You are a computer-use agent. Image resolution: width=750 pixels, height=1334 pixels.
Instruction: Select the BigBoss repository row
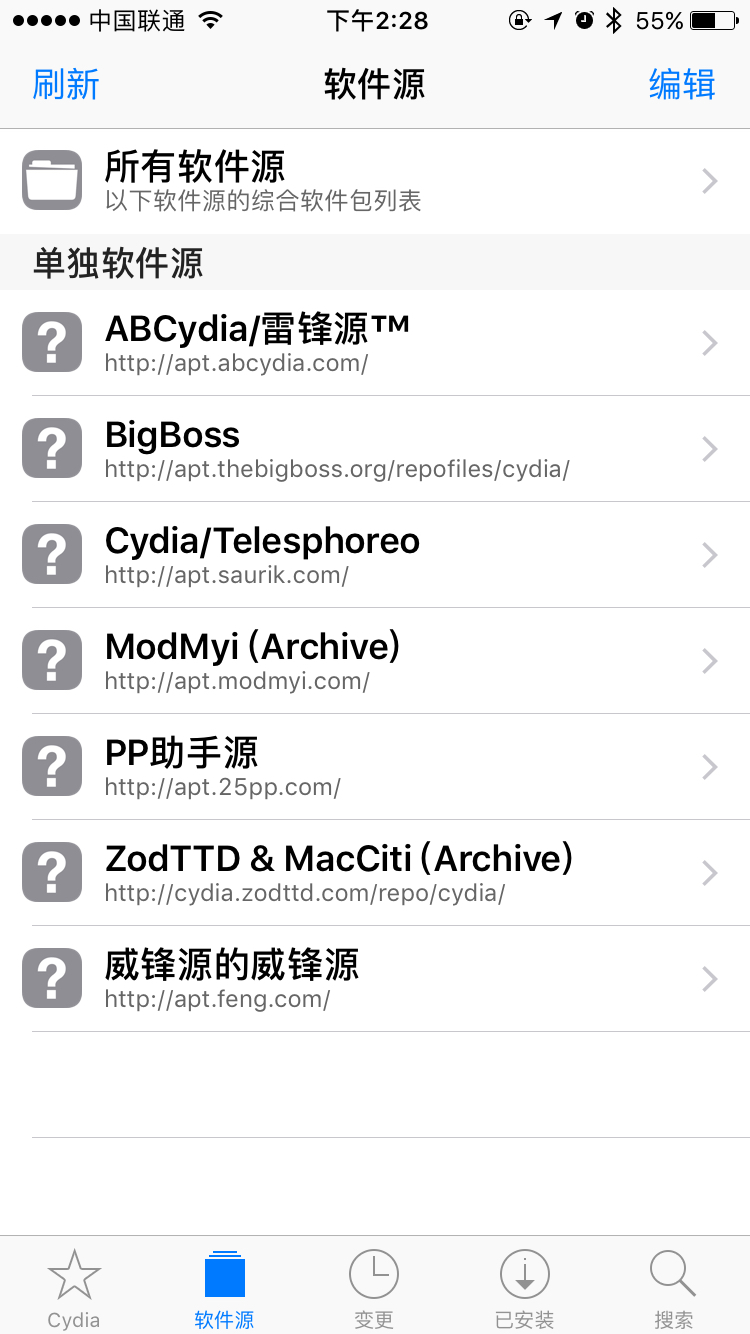pos(375,448)
